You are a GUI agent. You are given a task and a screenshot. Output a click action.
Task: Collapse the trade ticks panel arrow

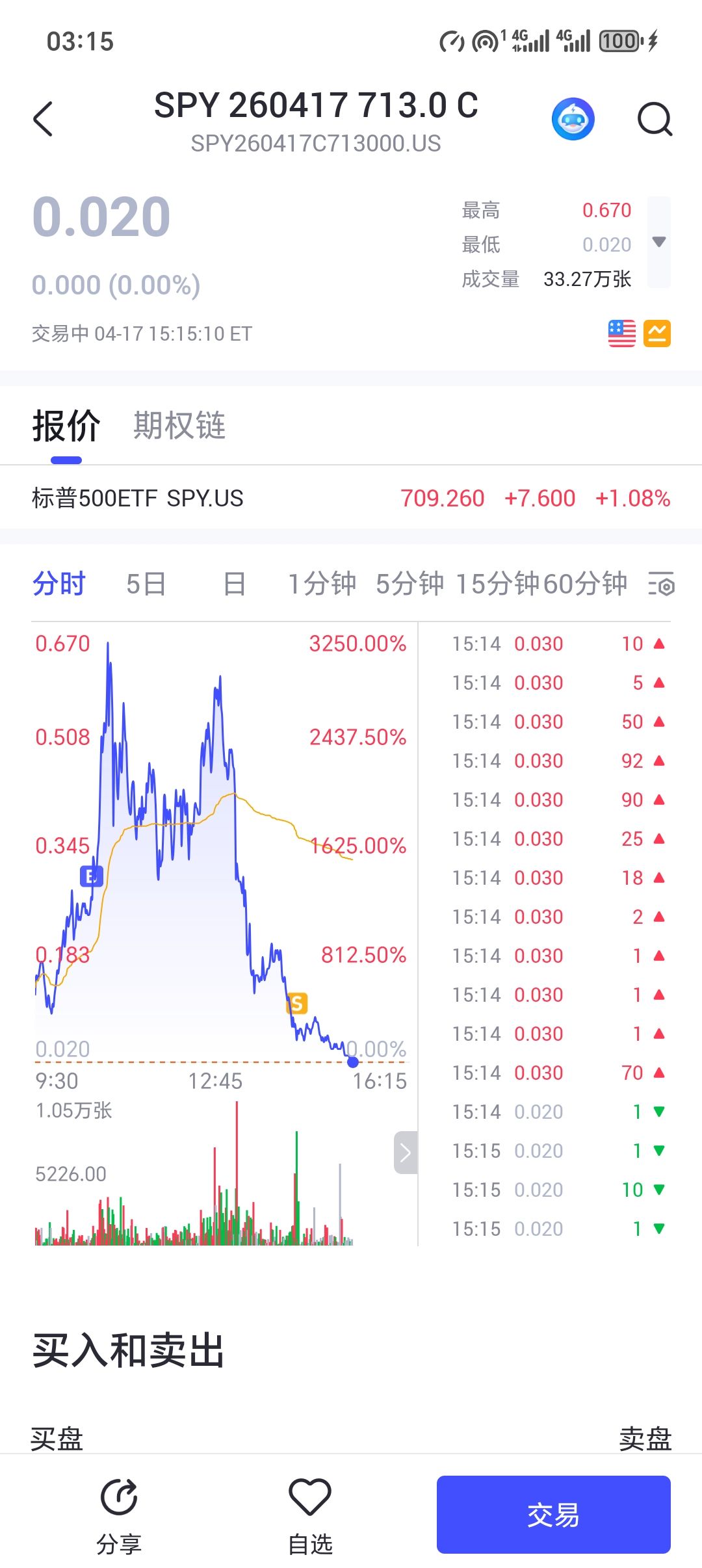click(x=406, y=1153)
